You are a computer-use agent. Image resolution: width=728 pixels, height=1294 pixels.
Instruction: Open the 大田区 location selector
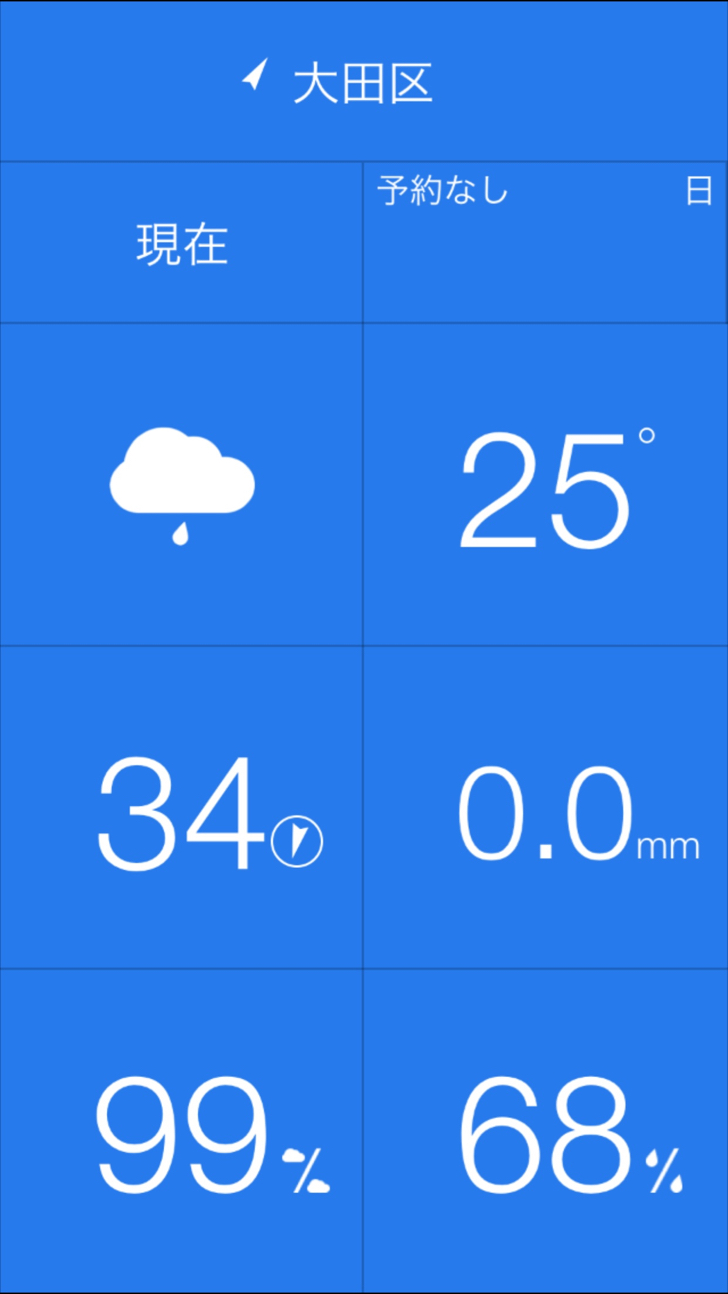point(364,82)
